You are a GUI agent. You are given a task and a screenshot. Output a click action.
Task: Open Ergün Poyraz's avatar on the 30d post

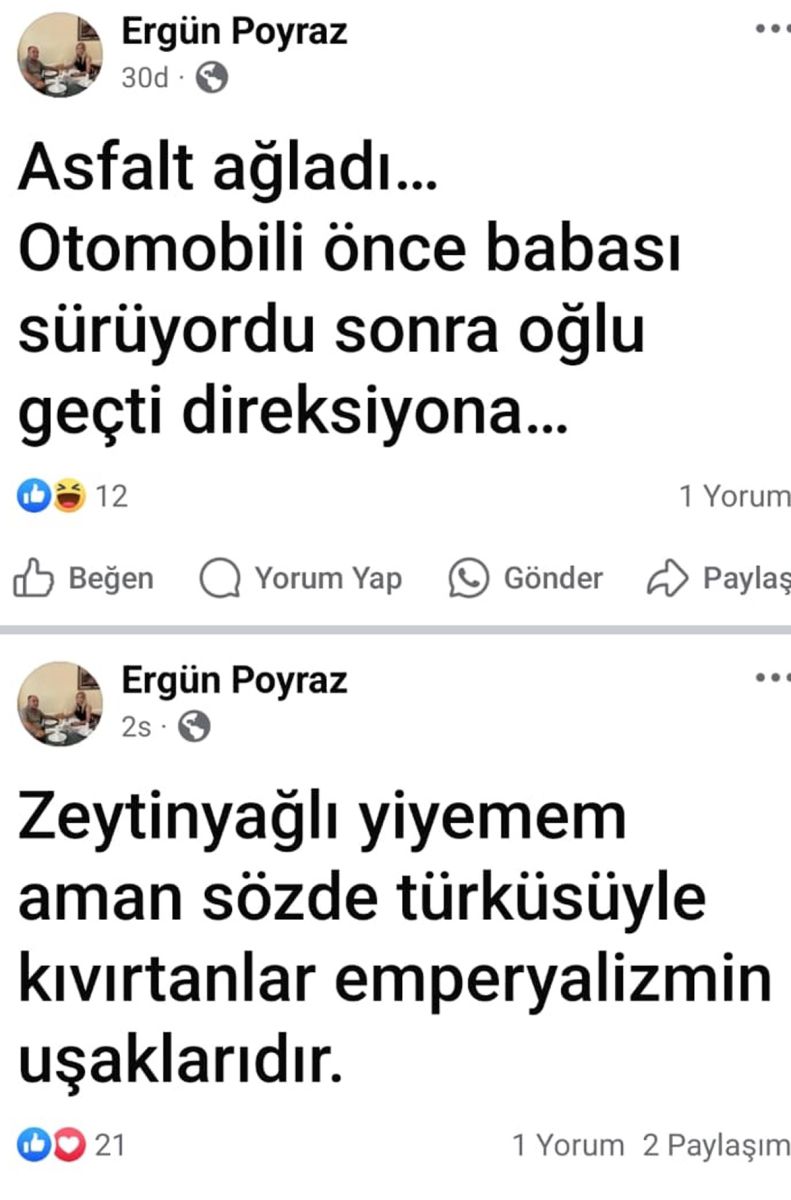click(x=60, y=55)
